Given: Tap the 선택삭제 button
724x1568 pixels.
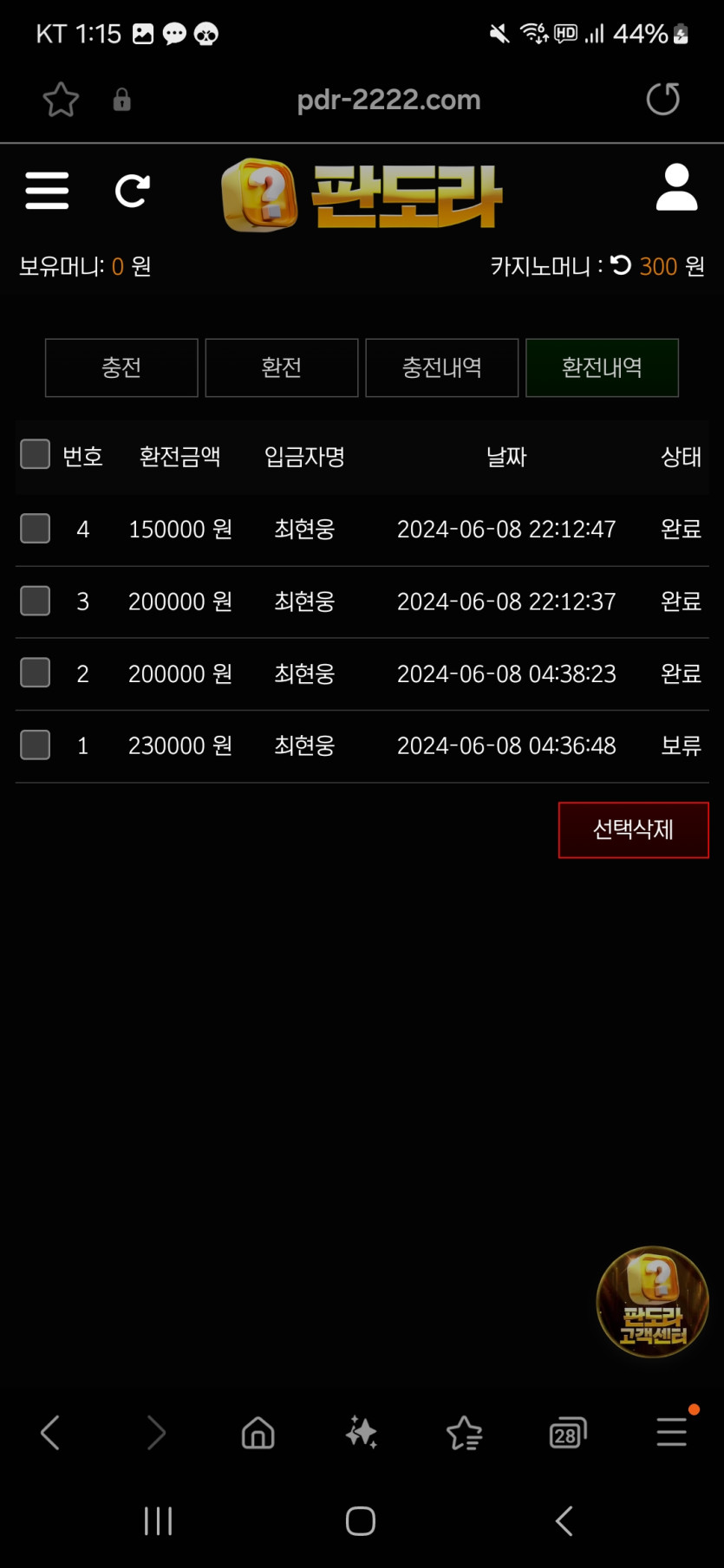Looking at the screenshot, I should coord(633,830).
